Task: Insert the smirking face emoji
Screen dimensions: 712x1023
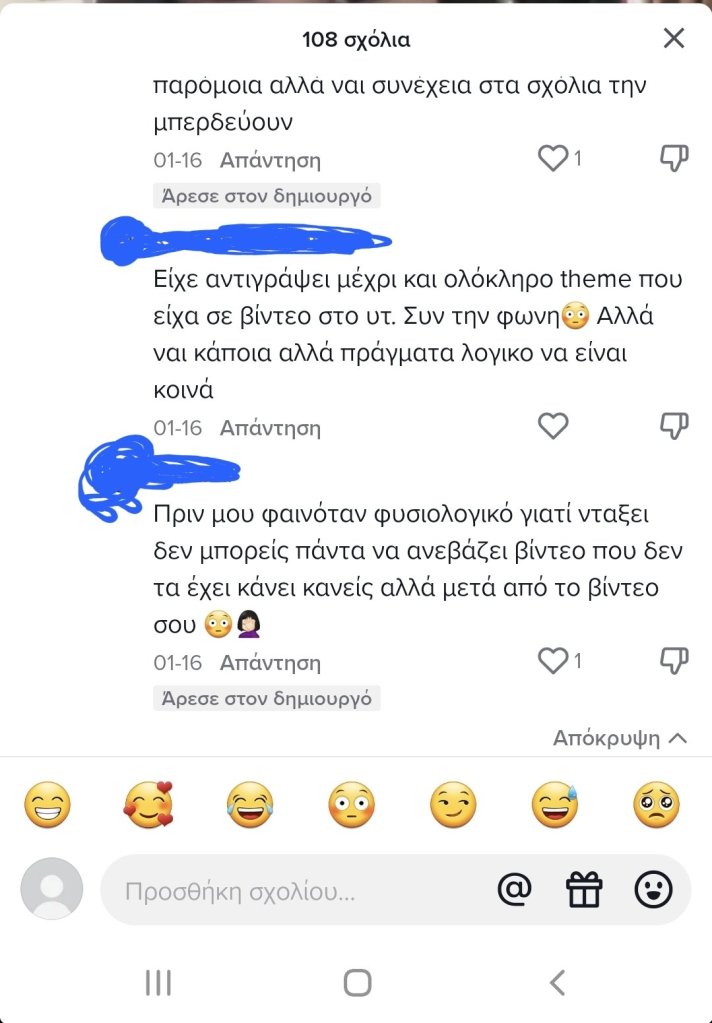Action: pos(453,804)
